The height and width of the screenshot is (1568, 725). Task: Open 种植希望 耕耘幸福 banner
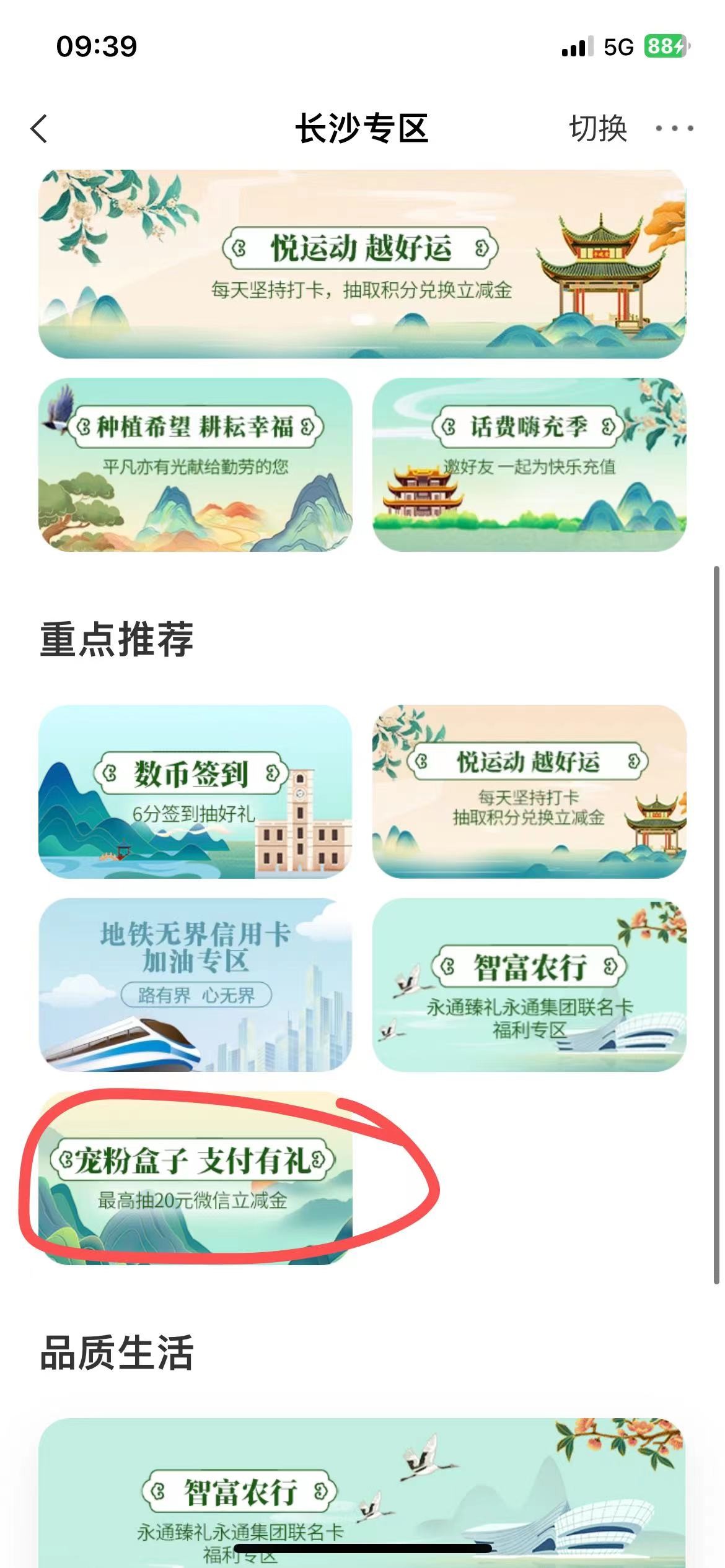pyautogui.click(x=195, y=464)
